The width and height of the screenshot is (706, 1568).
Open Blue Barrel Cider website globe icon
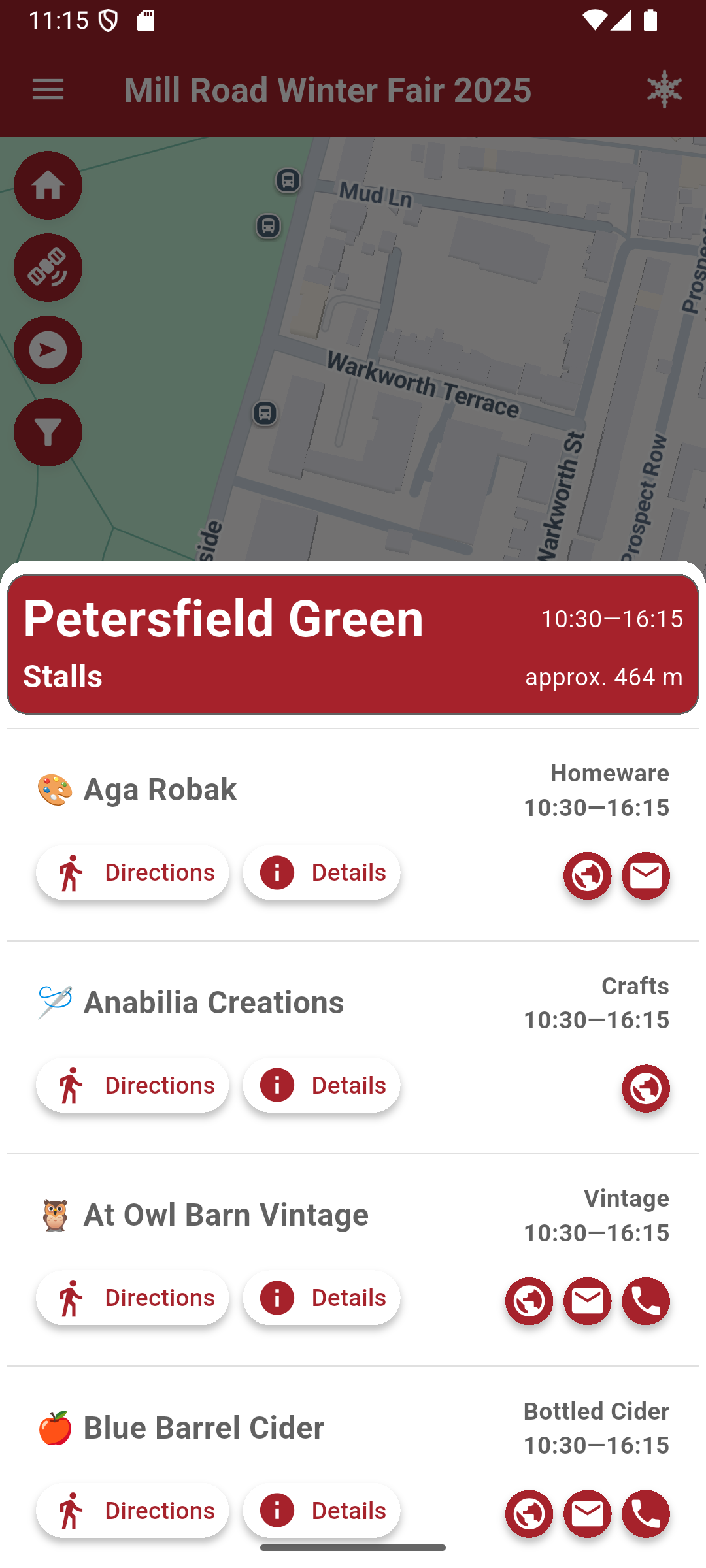click(x=528, y=1514)
